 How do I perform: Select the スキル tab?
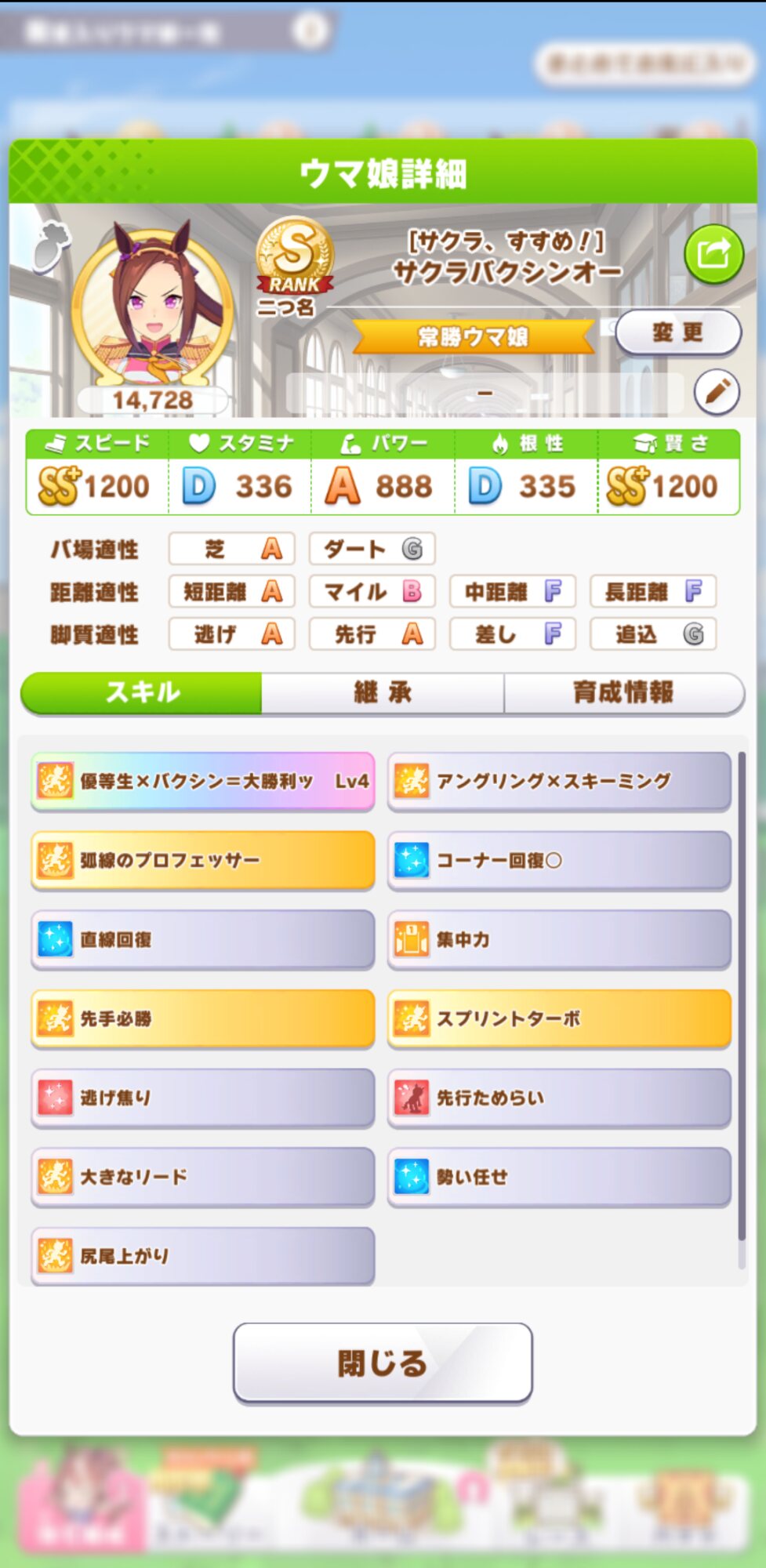pyautogui.click(x=142, y=692)
